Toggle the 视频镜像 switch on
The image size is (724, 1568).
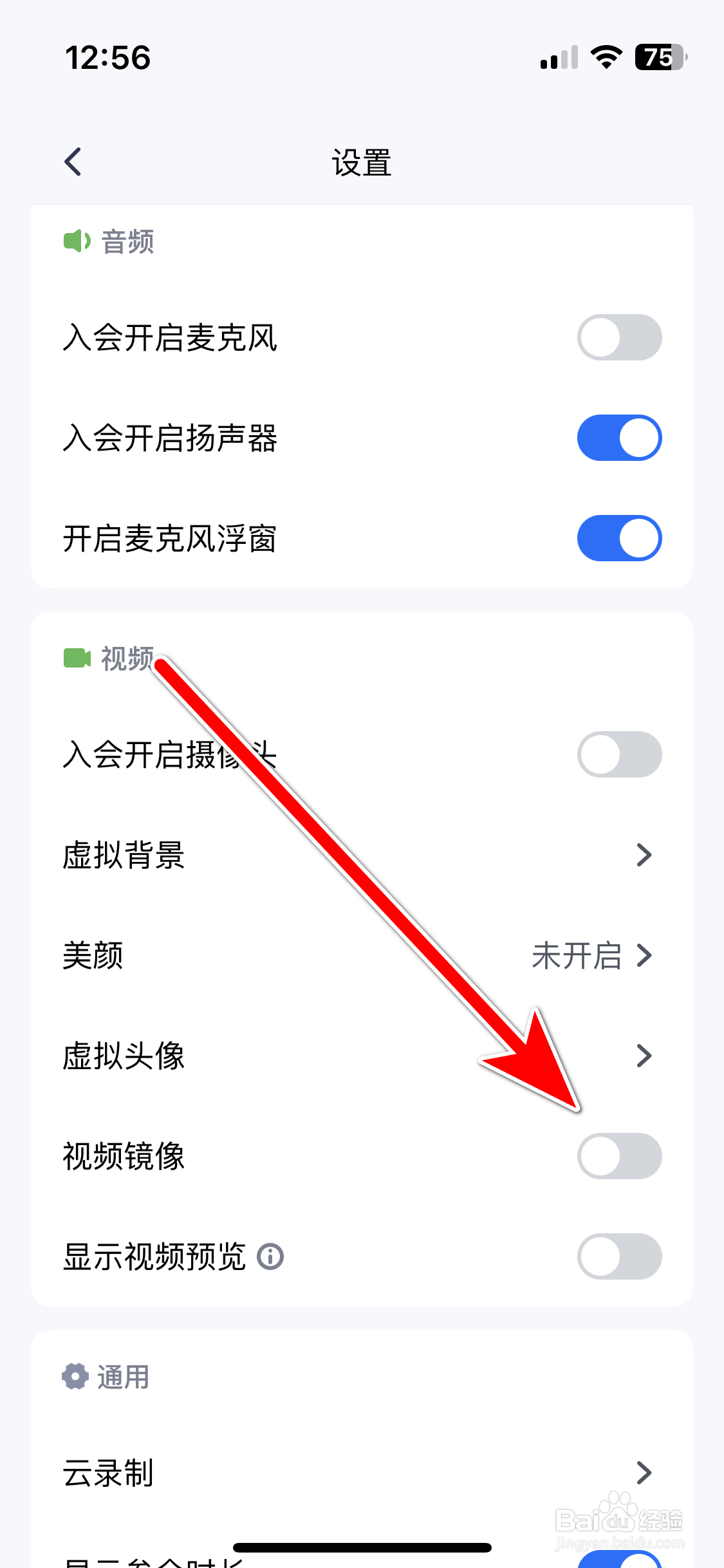[x=619, y=1156]
